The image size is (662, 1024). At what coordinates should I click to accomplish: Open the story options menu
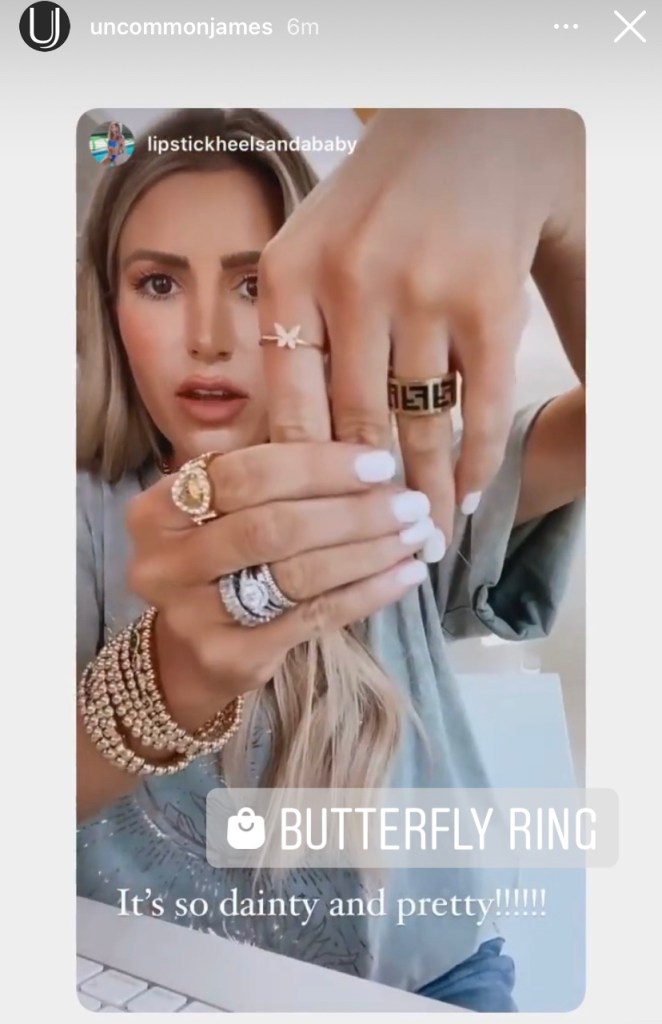coord(566,27)
